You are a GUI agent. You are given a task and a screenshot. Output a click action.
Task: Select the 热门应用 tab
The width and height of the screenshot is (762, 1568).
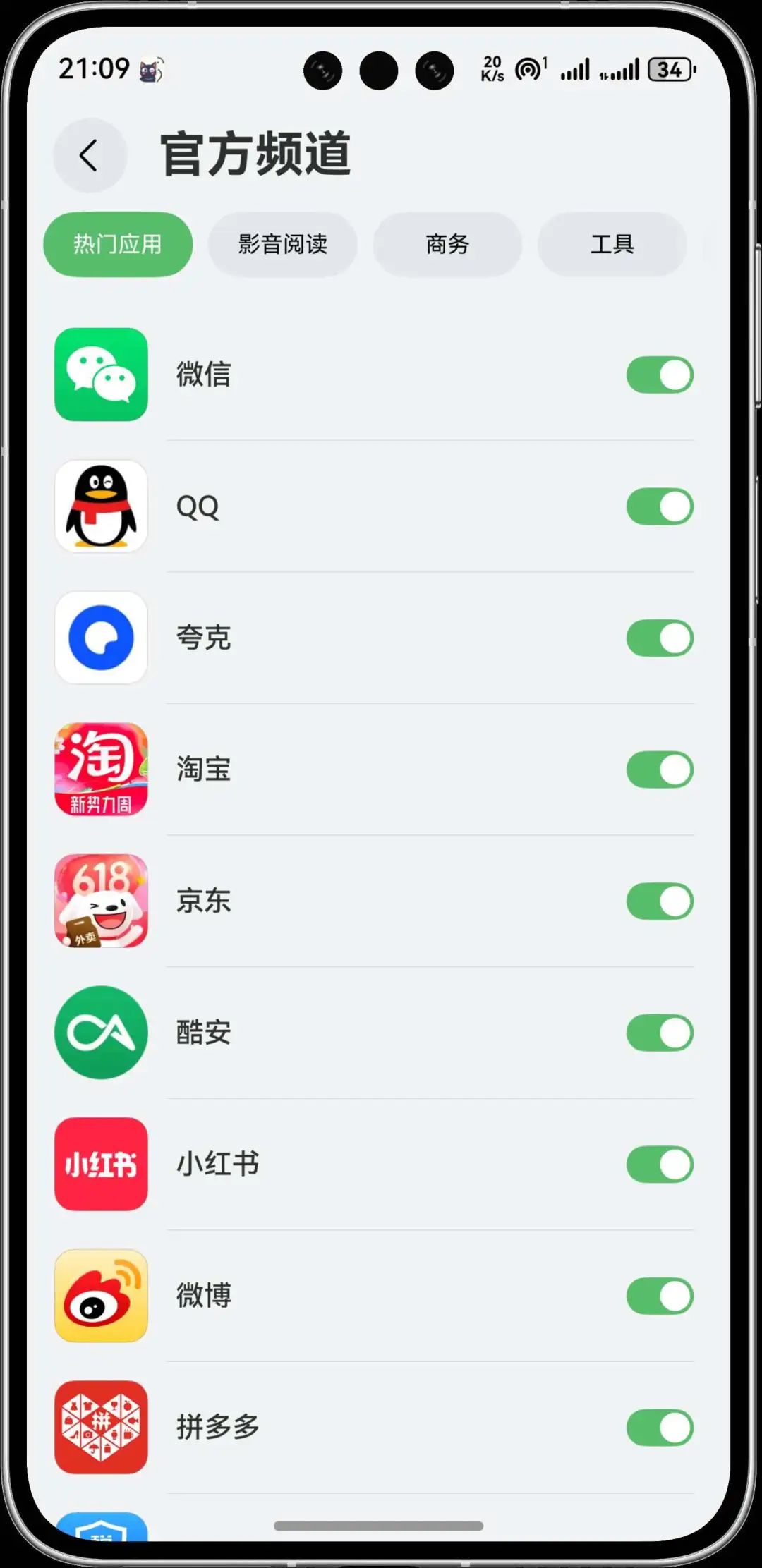pos(118,244)
